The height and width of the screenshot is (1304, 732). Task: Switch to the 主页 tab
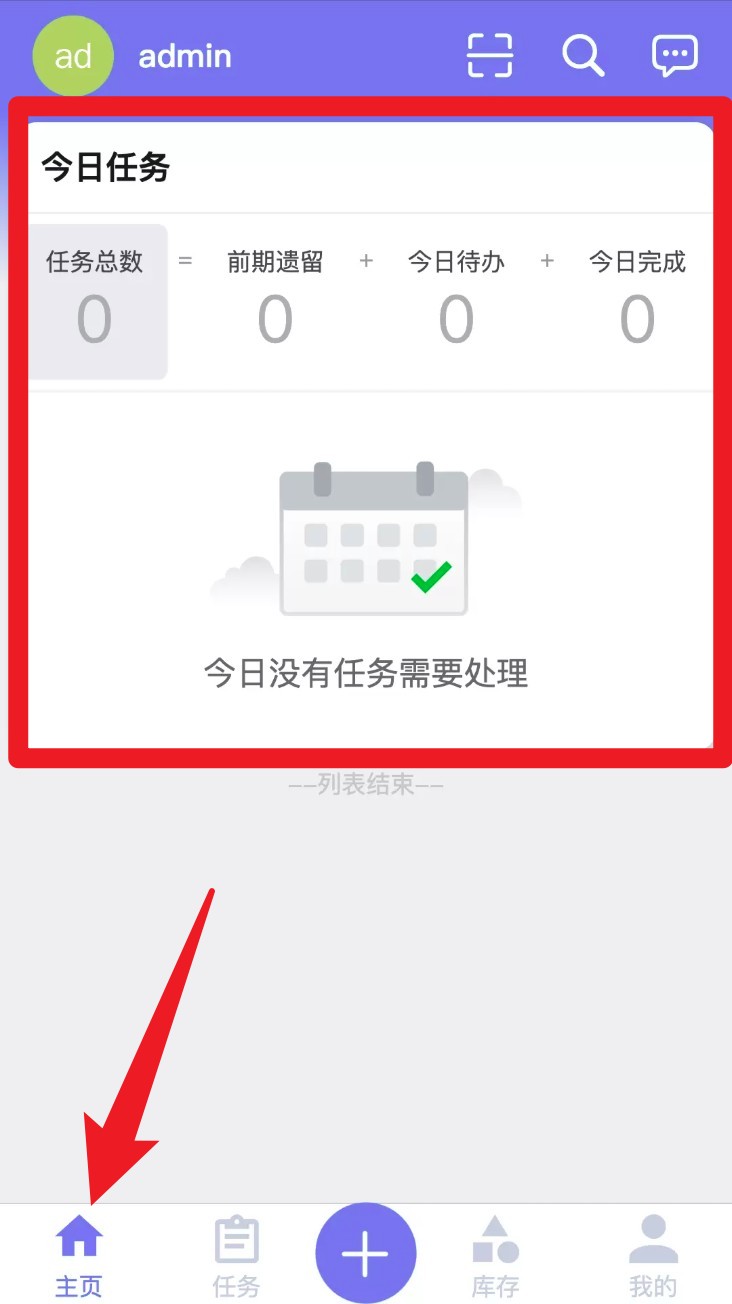(x=79, y=1256)
